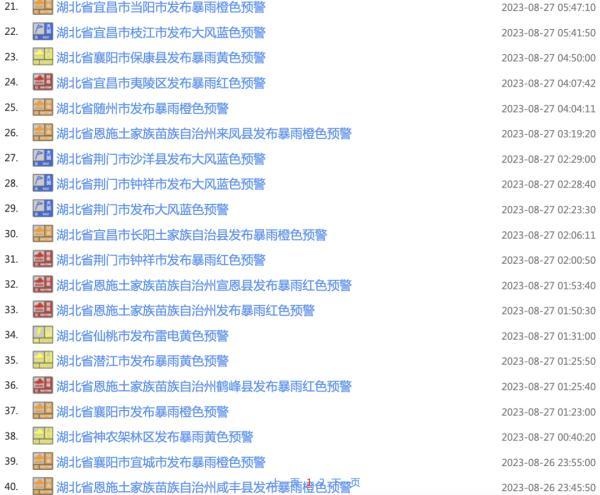View 随州市暴雨橙色预警 details

[142, 108]
